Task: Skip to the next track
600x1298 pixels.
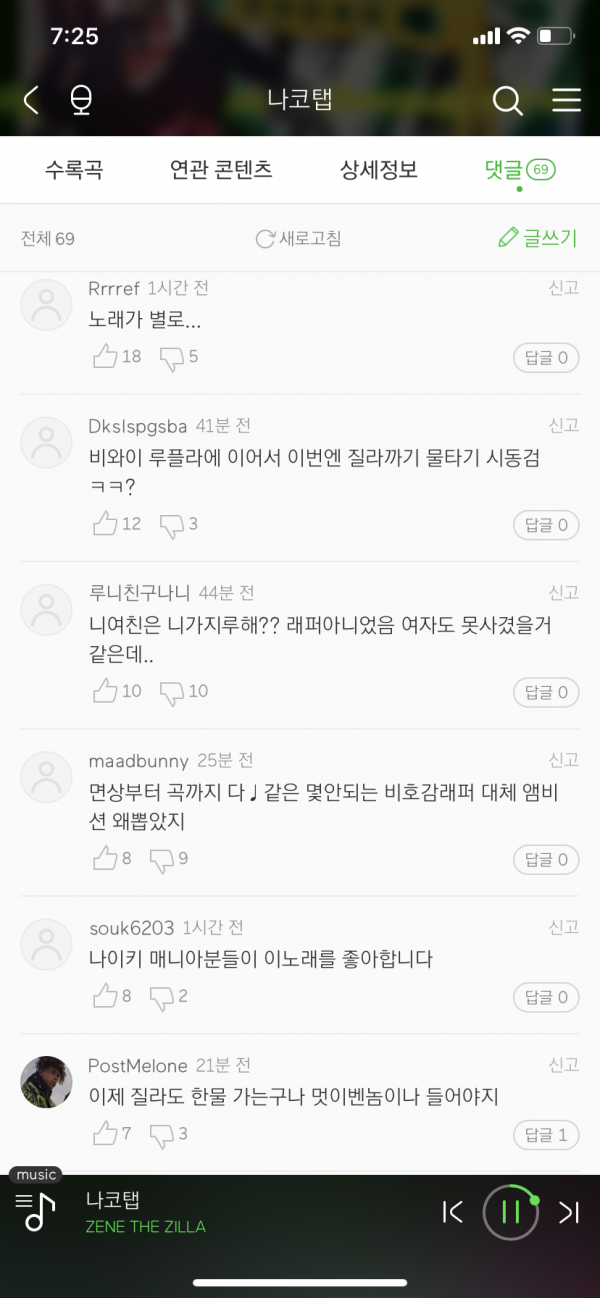Action: [x=569, y=1212]
